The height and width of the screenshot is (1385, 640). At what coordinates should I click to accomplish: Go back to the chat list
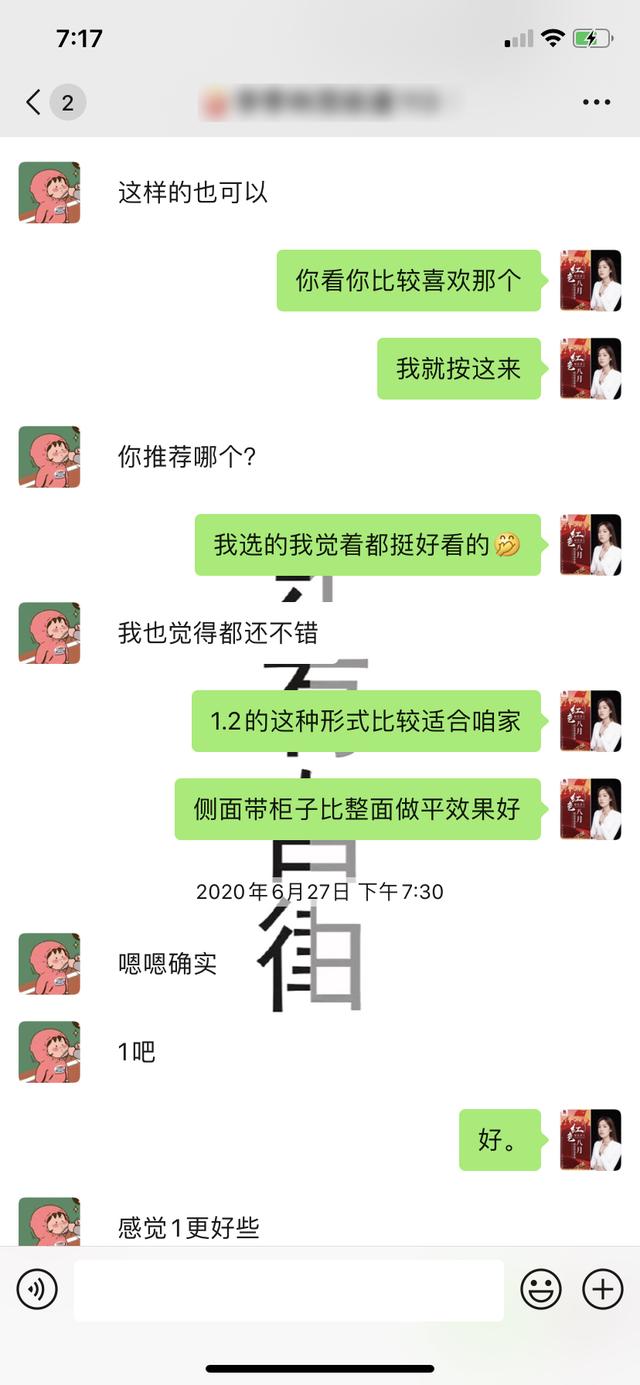[35, 102]
